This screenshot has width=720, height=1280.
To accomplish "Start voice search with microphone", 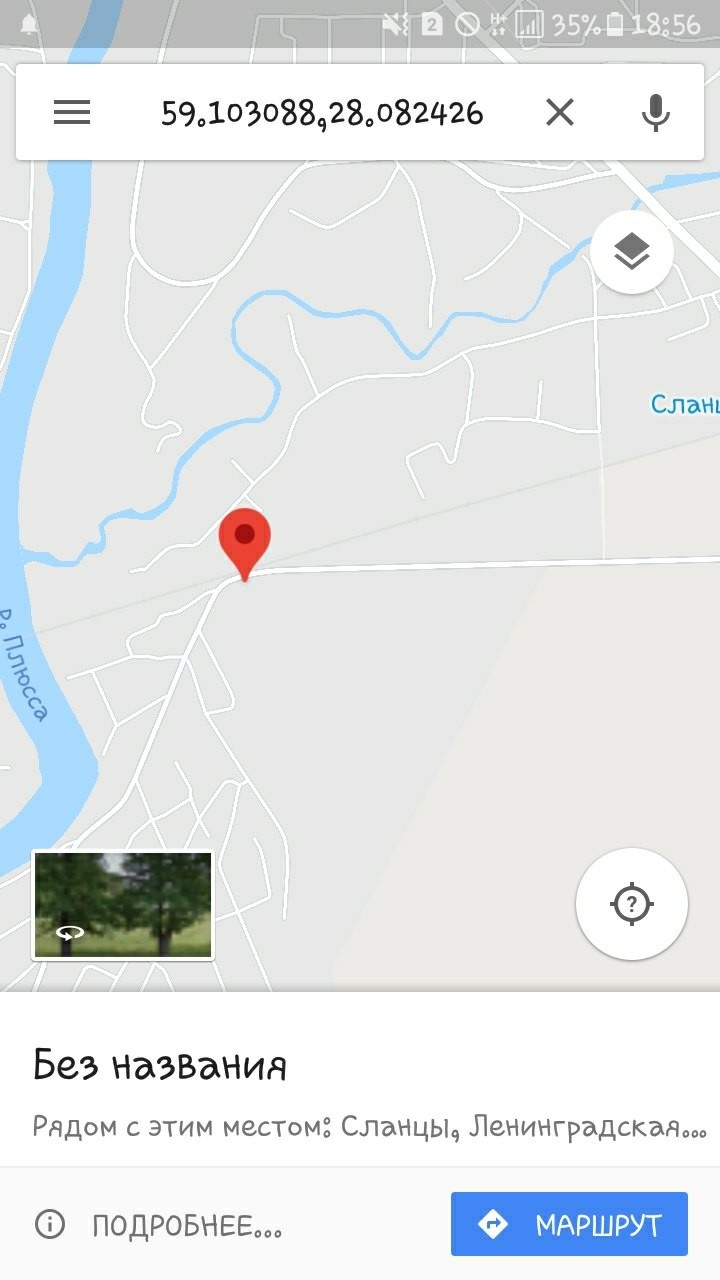I will pyautogui.click(x=655, y=113).
